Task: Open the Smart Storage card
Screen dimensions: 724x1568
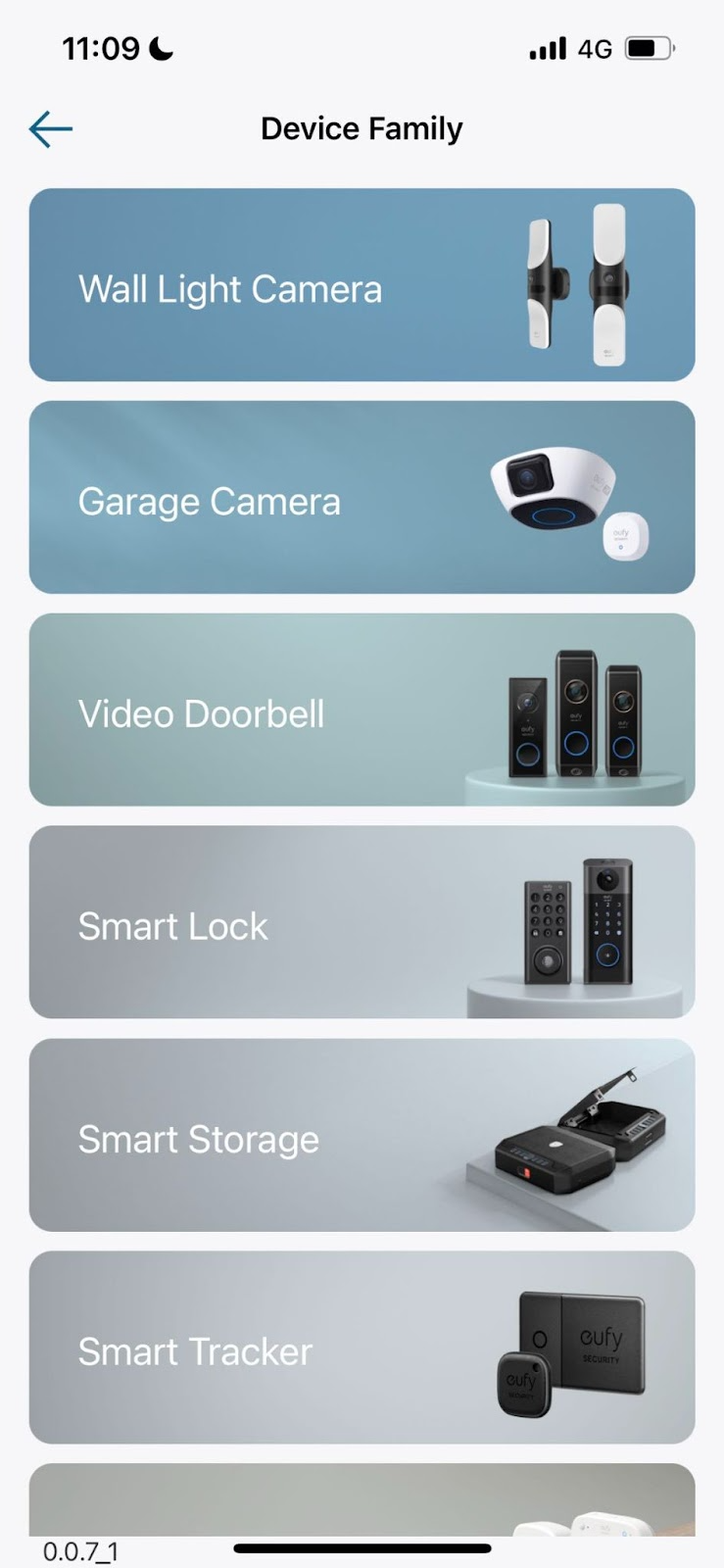Action: [362, 1135]
